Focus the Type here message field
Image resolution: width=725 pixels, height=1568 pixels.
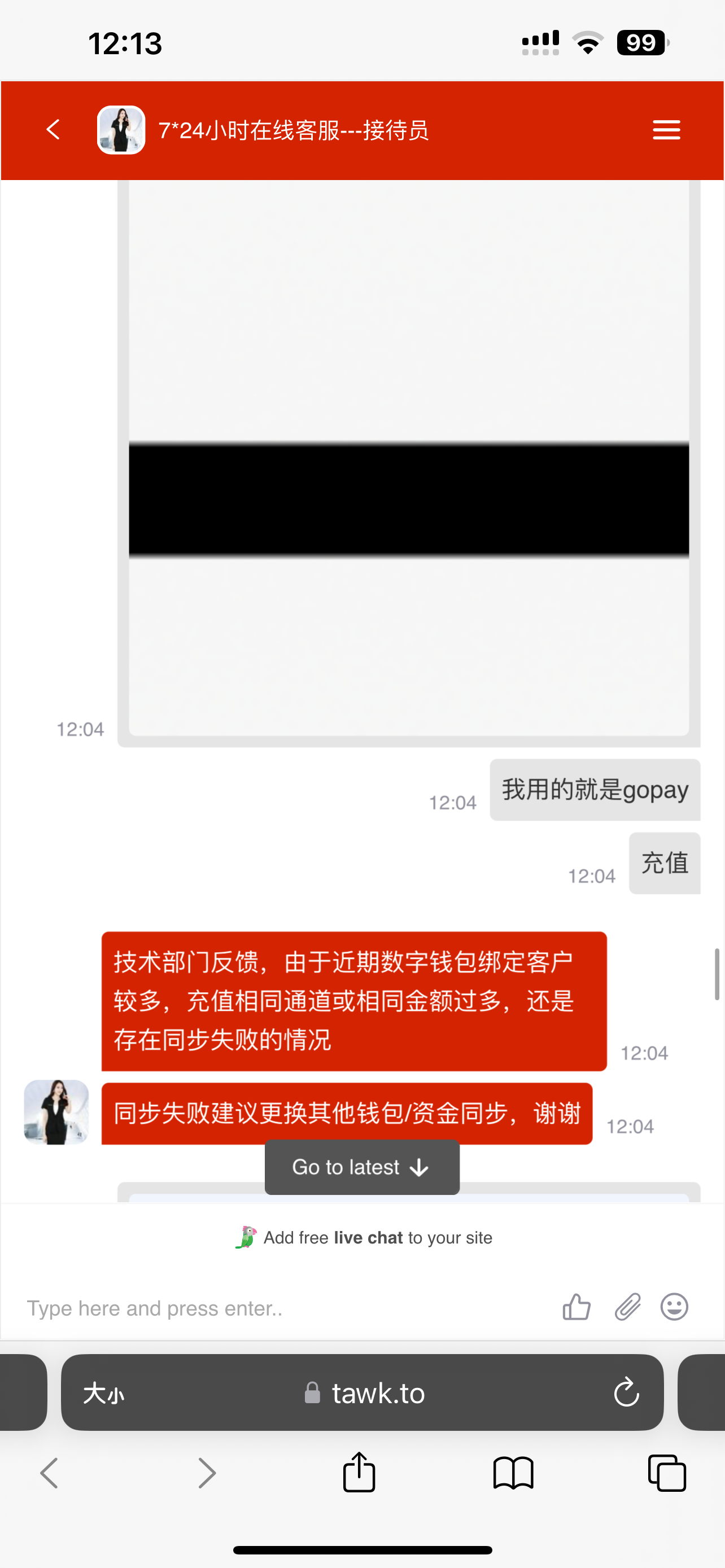click(x=280, y=1307)
